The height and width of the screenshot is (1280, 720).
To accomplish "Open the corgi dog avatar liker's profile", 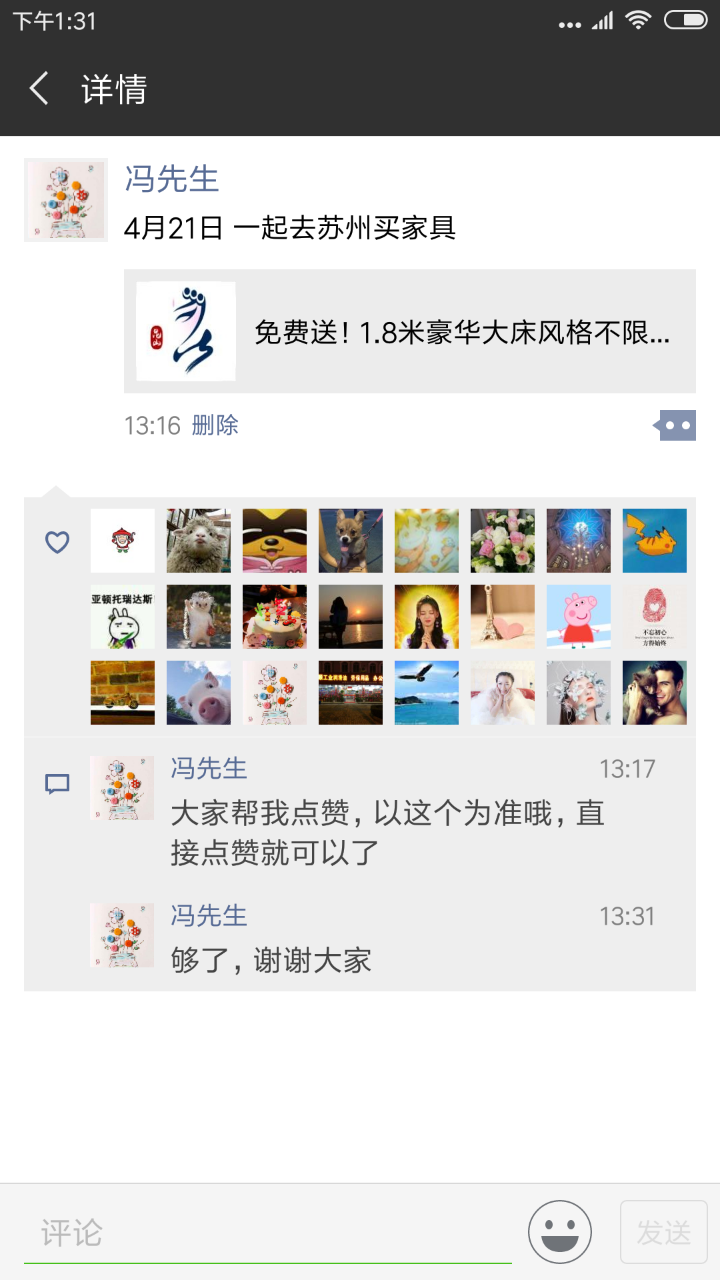I will (x=350, y=541).
